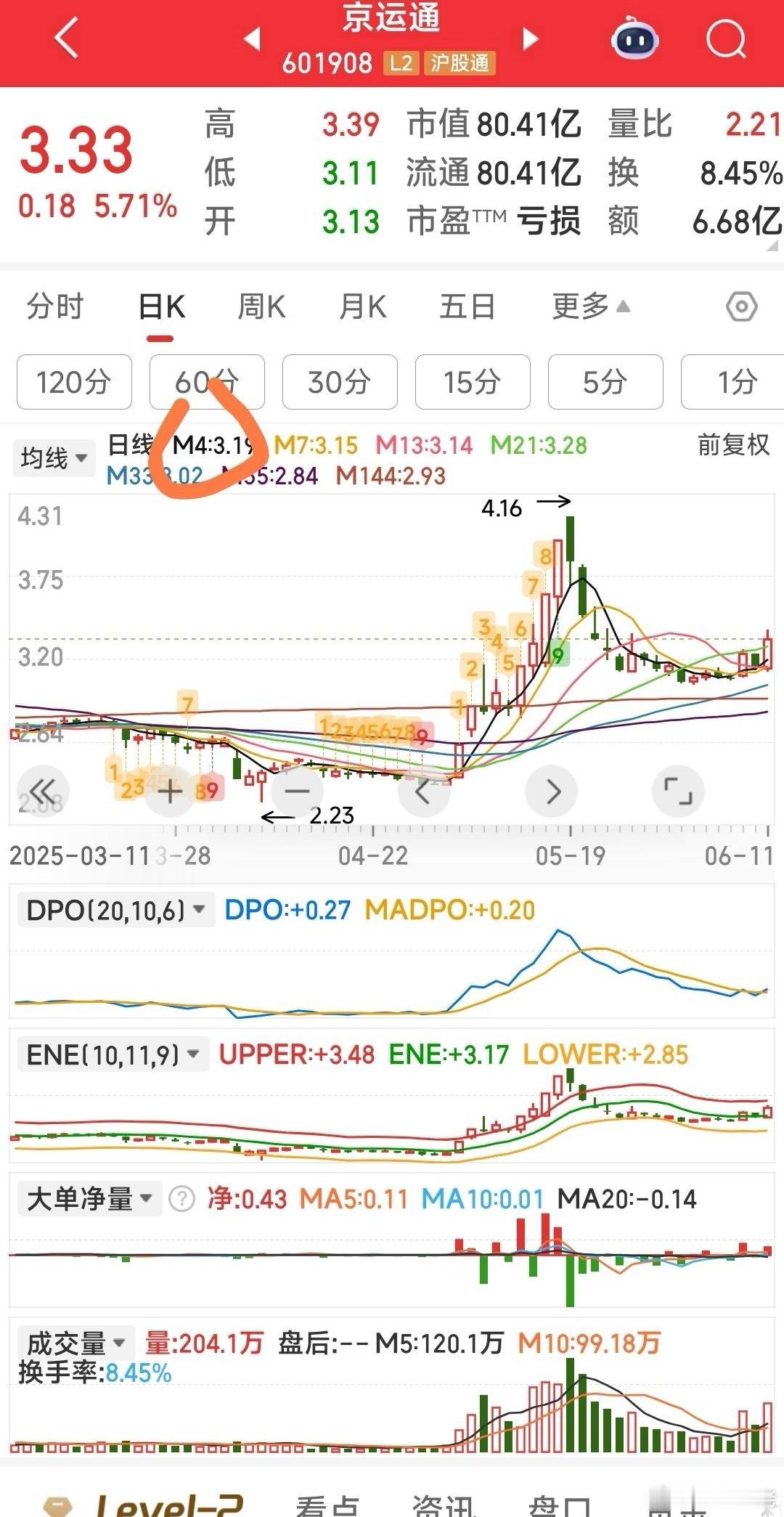784x1517 pixels.
Task: Expand the chart to fullscreen
Action: click(x=679, y=791)
